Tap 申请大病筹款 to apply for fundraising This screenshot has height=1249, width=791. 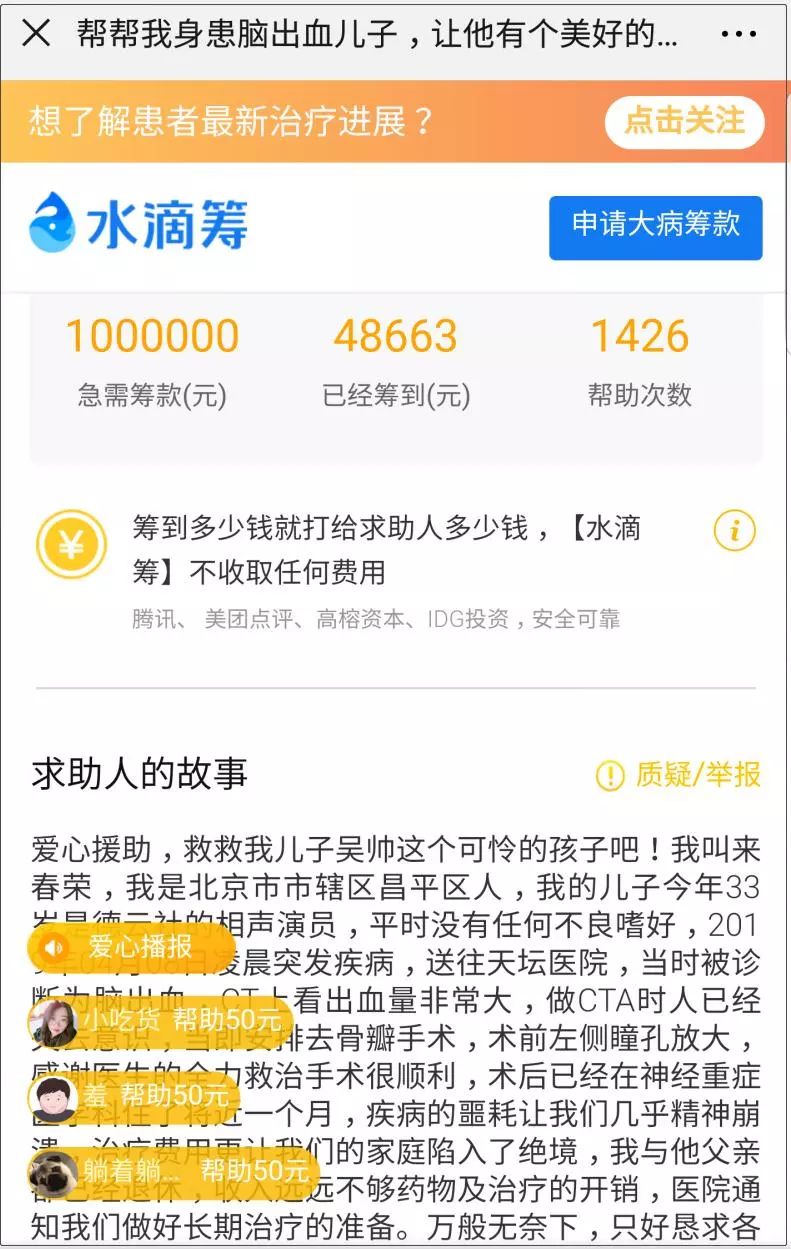(x=655, y=226)
